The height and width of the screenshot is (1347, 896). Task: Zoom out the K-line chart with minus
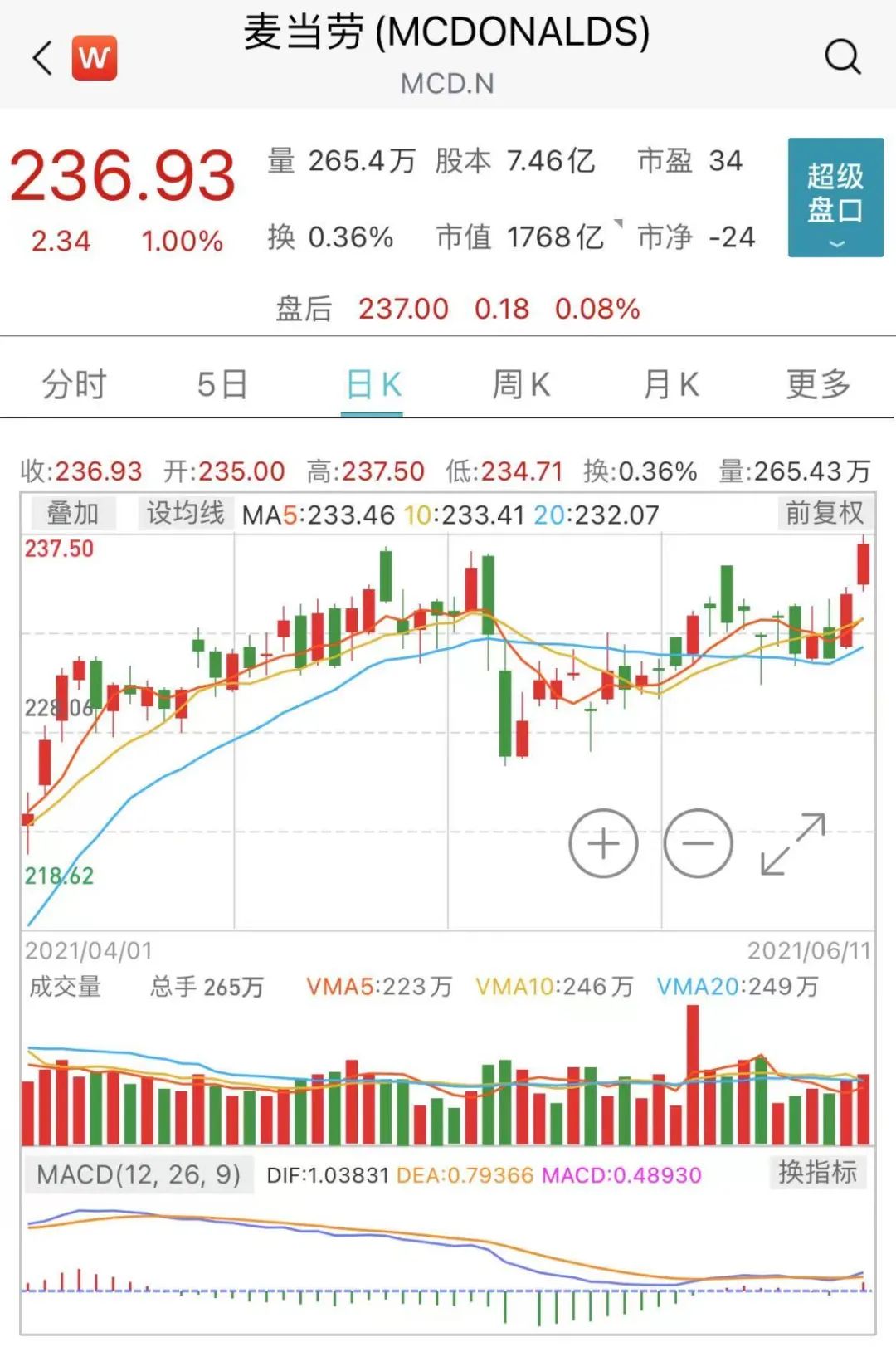click(x=699, y=843)
